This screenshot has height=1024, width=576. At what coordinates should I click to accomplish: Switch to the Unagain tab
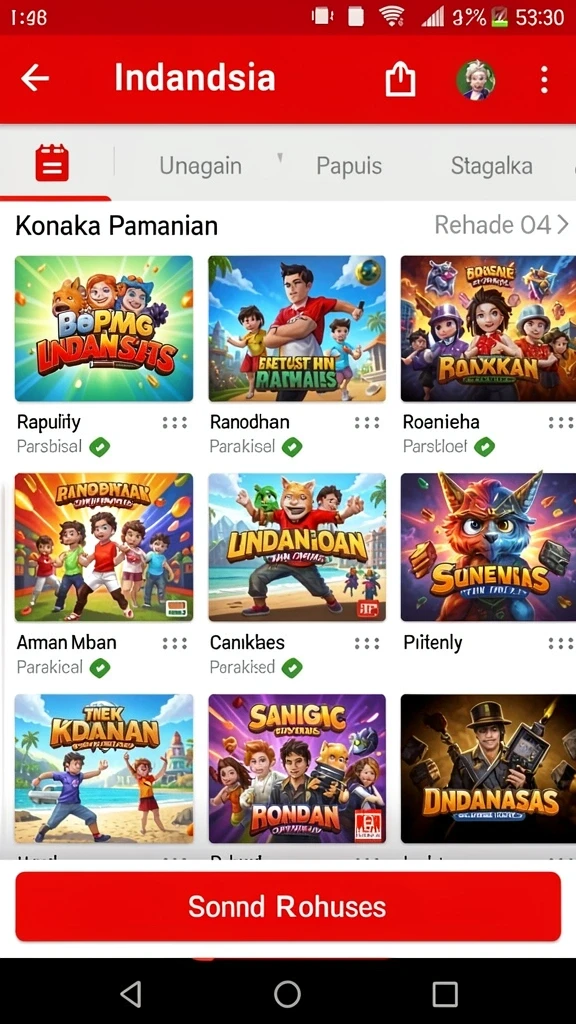(x=200, y=166)
